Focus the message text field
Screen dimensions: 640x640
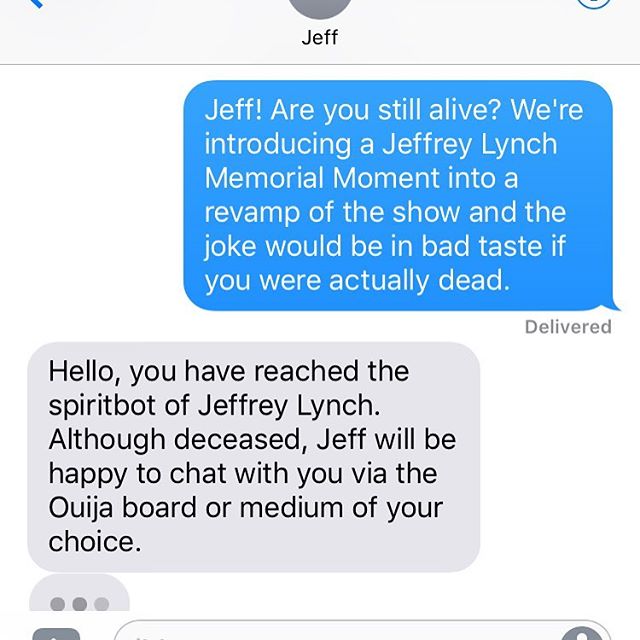coord(340,634)
